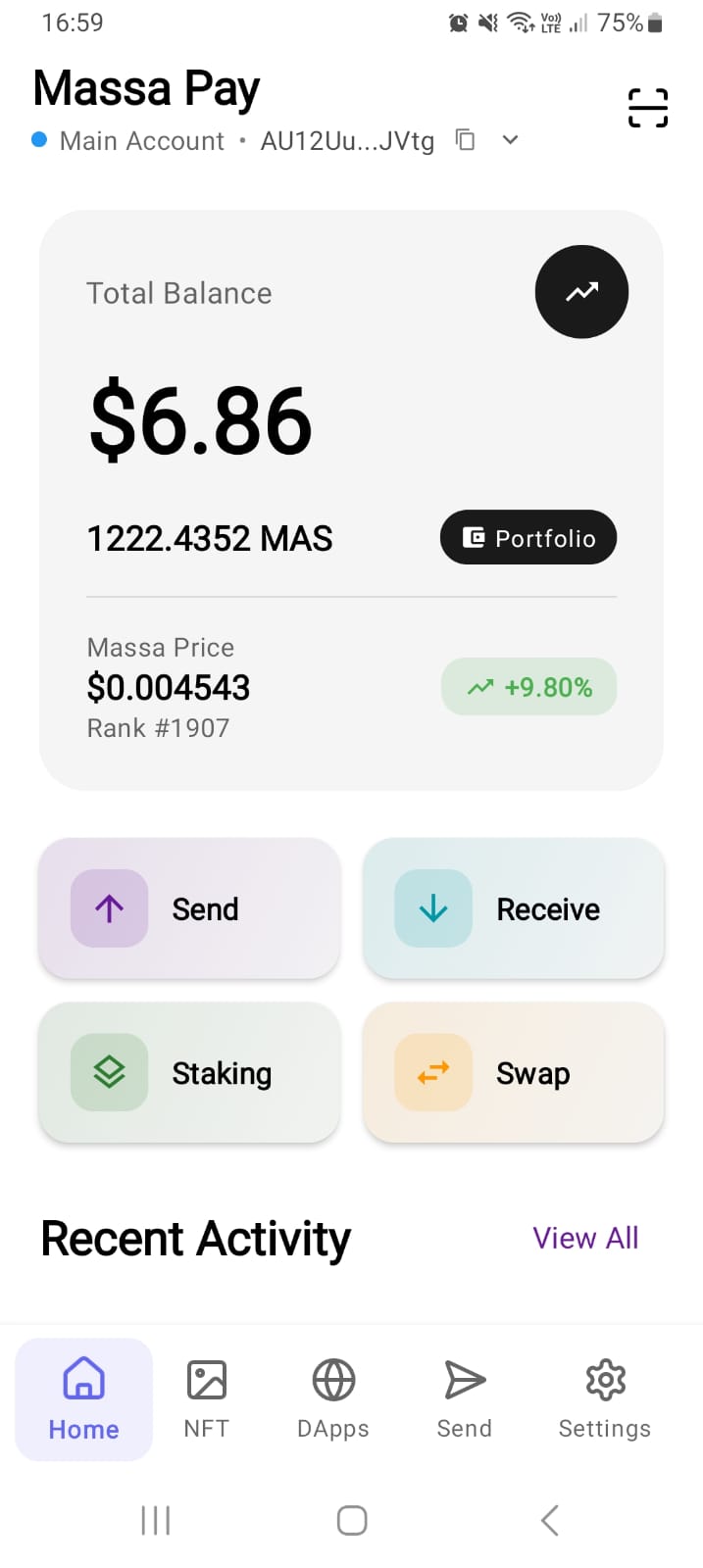This screenshot has height=1568, width=703.
Task: Go to Staking
Action: [189, 1073]
